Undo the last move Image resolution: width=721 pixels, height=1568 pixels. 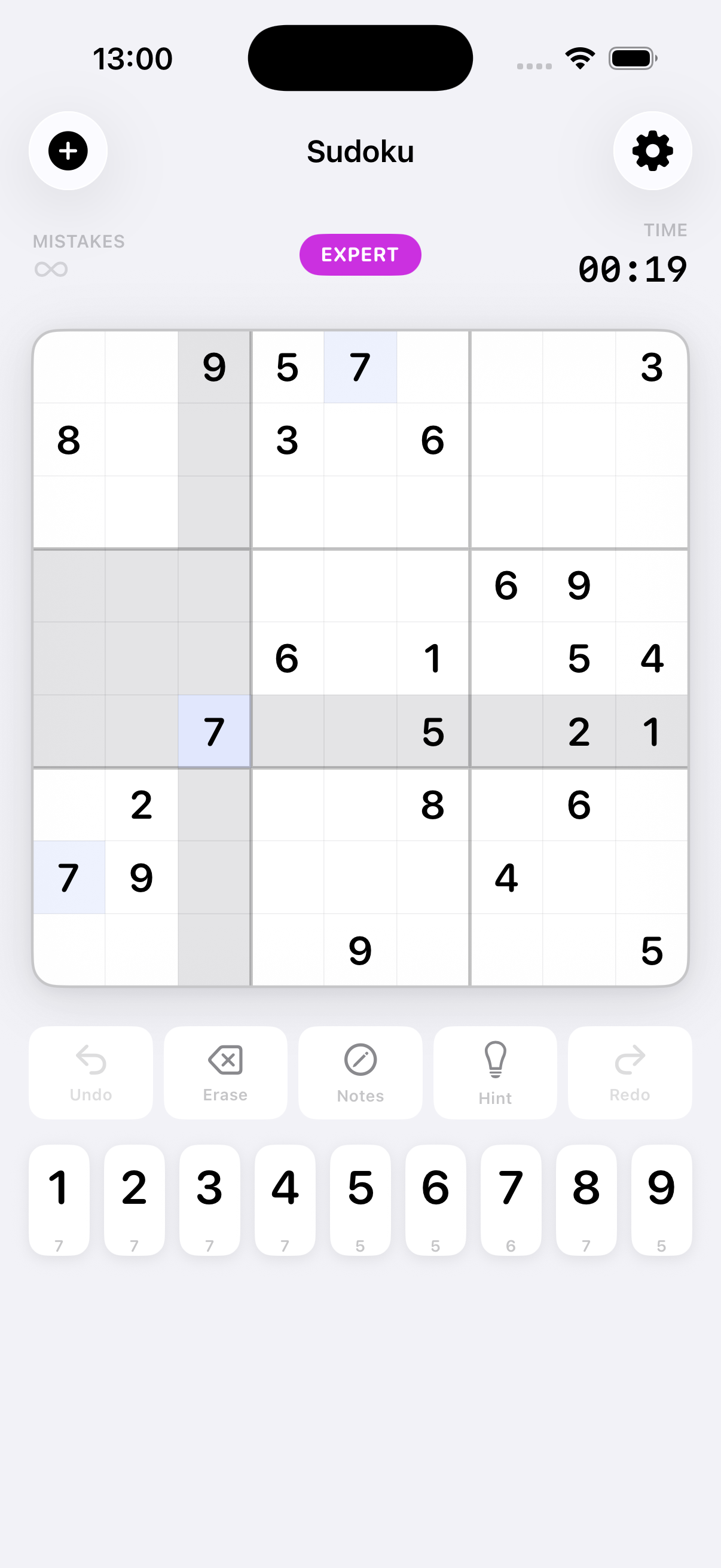pyautogui.click(x=91, y=1072)
